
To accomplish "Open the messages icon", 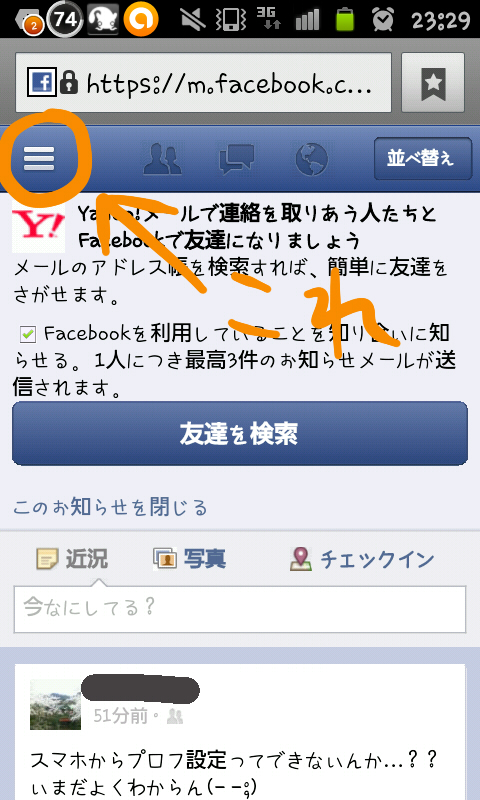I will point(236,159).
